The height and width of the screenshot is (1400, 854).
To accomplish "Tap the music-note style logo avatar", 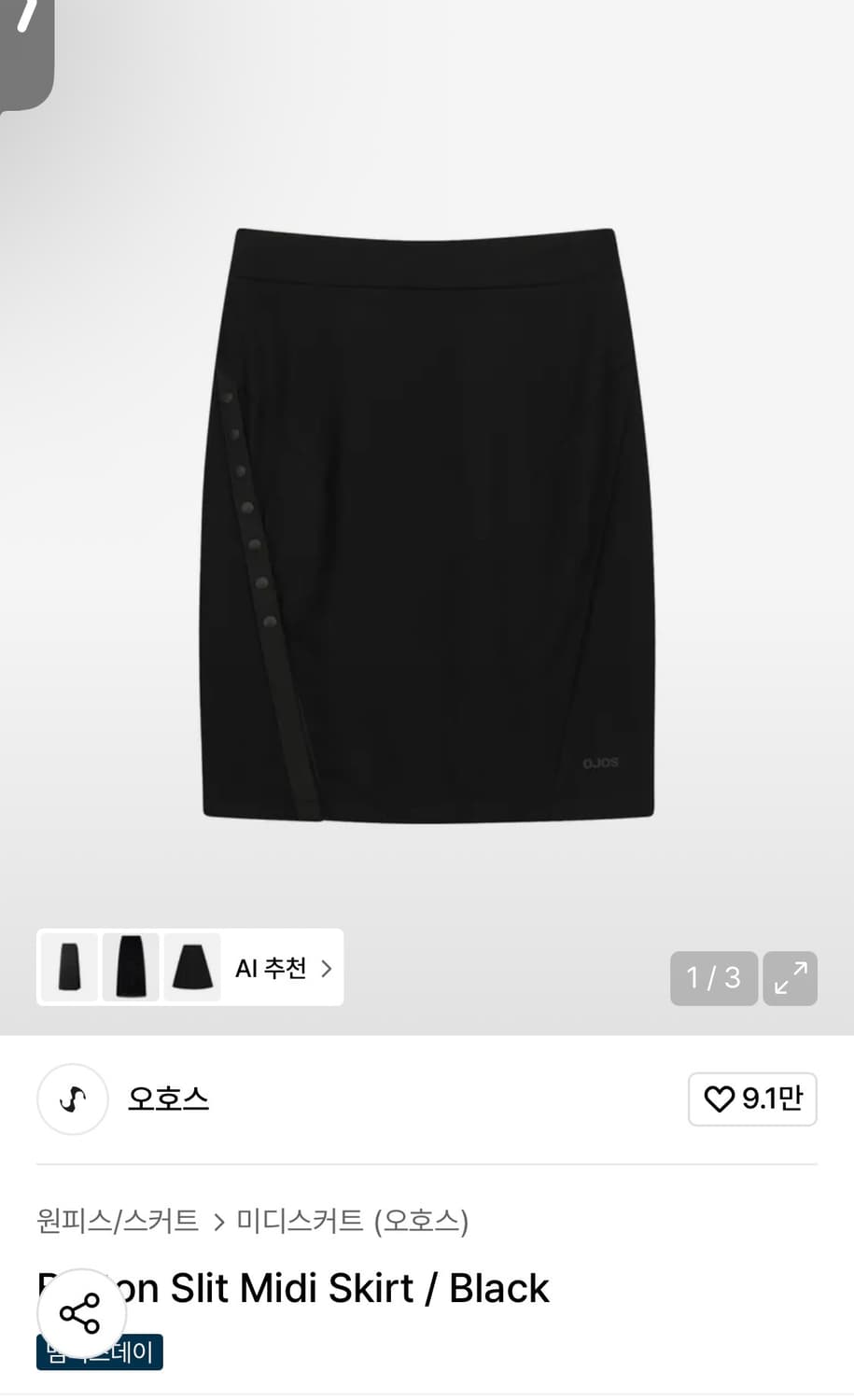I will (x=72, y=1099).
